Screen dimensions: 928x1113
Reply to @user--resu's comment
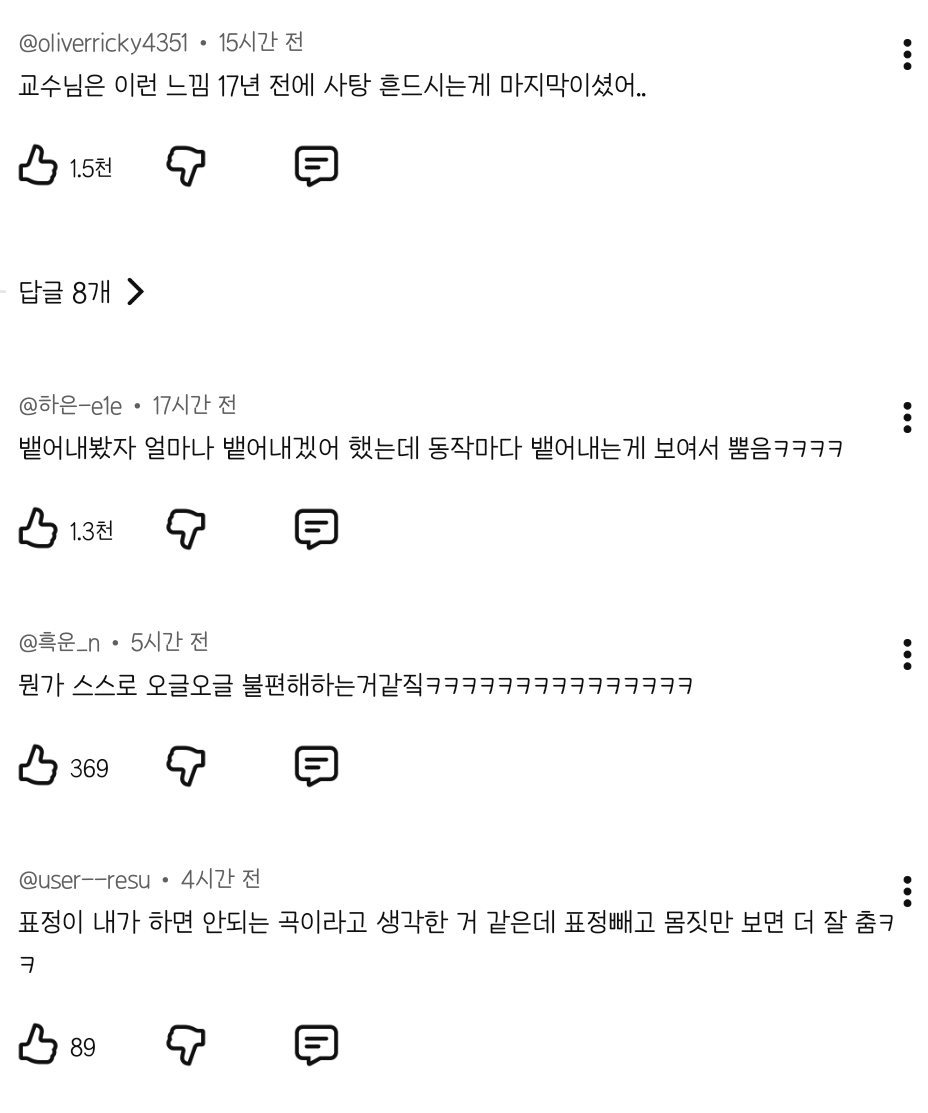(316, 1045)
